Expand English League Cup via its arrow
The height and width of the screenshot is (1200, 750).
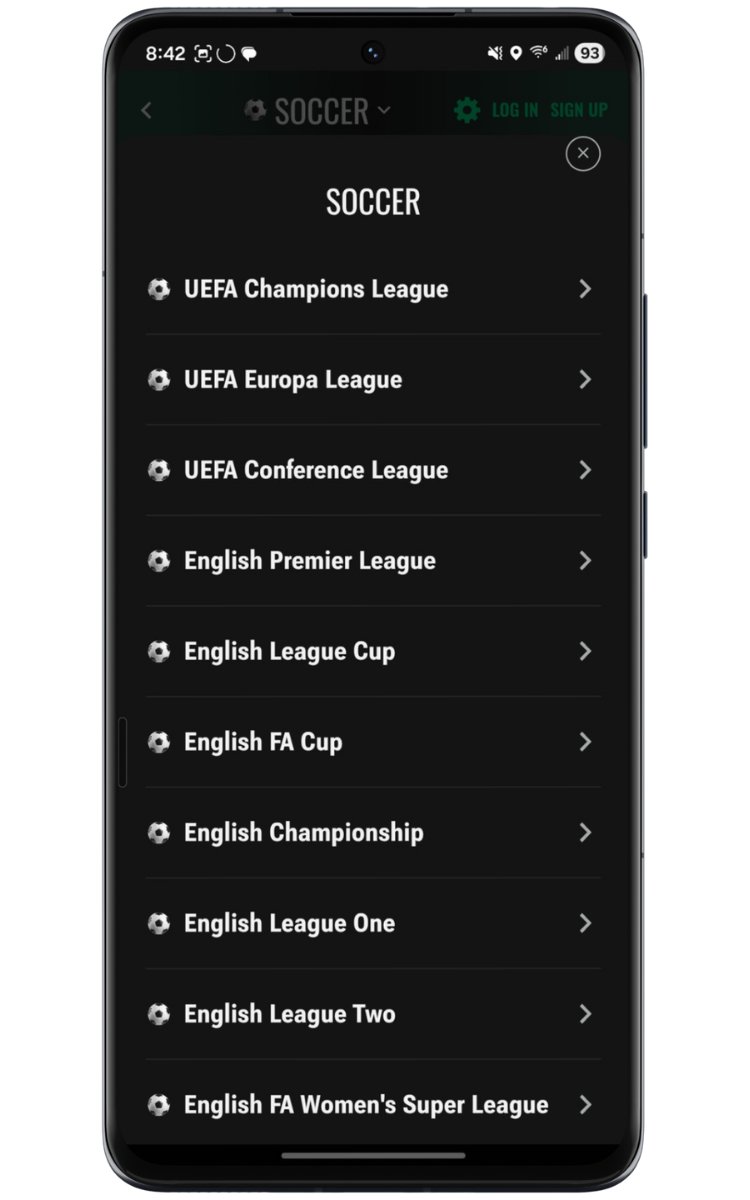point(585,651)
